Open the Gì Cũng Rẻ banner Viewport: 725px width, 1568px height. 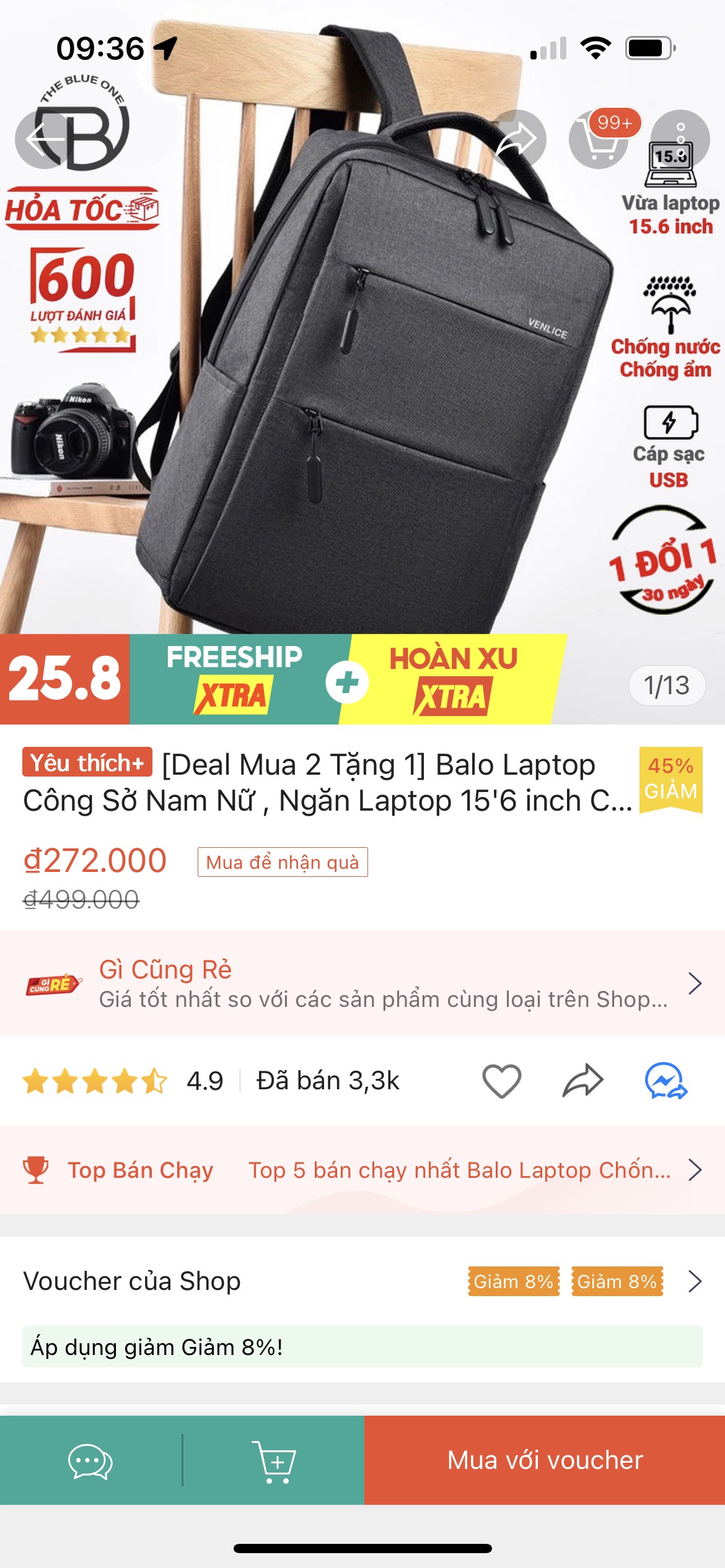click(362, 983)
